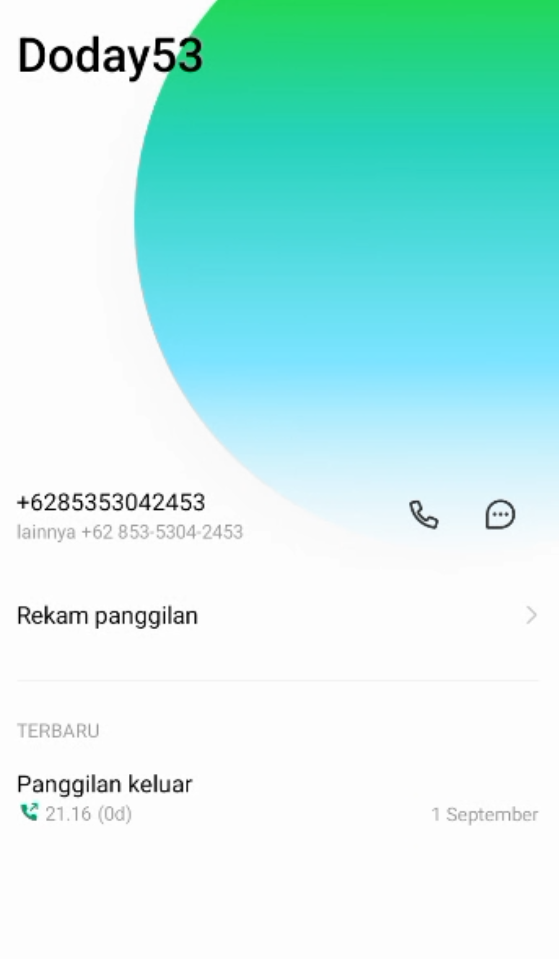Image resolution: width=559 pixels, height=959 pixels.
Task: Tap the phone number +6285353042453
Action: 111,503
